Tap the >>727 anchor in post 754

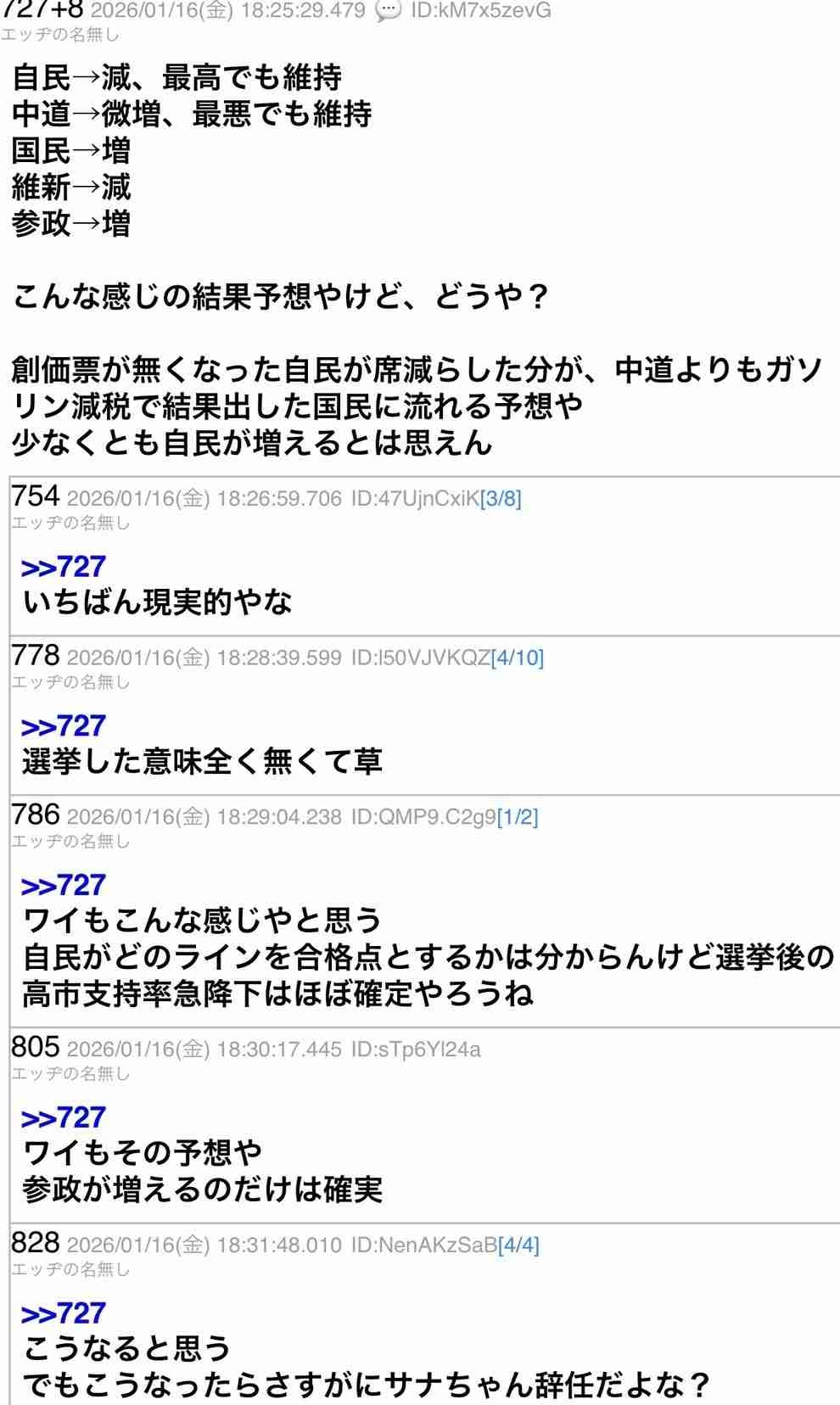[64, 567]
